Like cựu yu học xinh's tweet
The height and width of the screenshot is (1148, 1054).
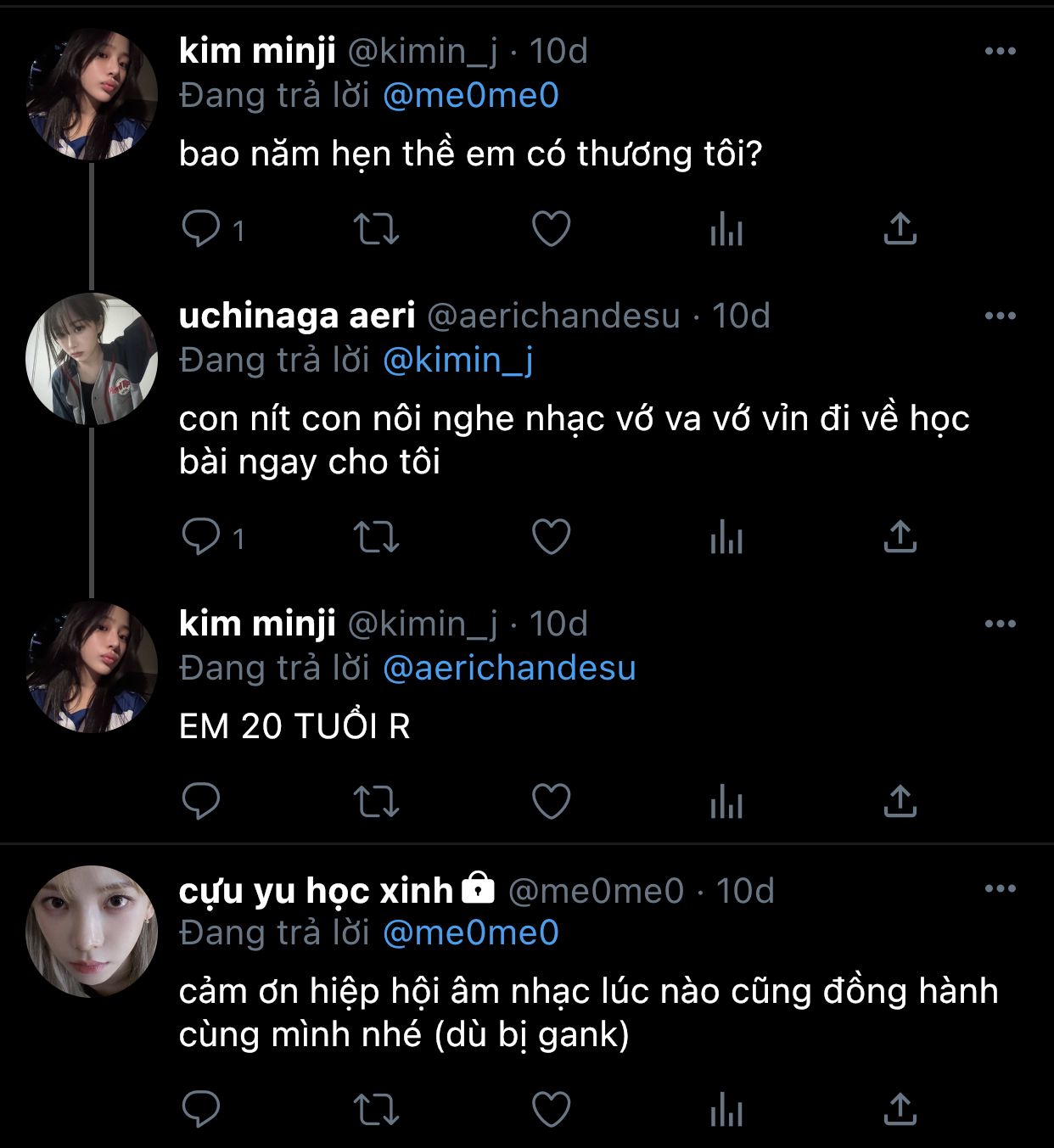coord(551,1109)
